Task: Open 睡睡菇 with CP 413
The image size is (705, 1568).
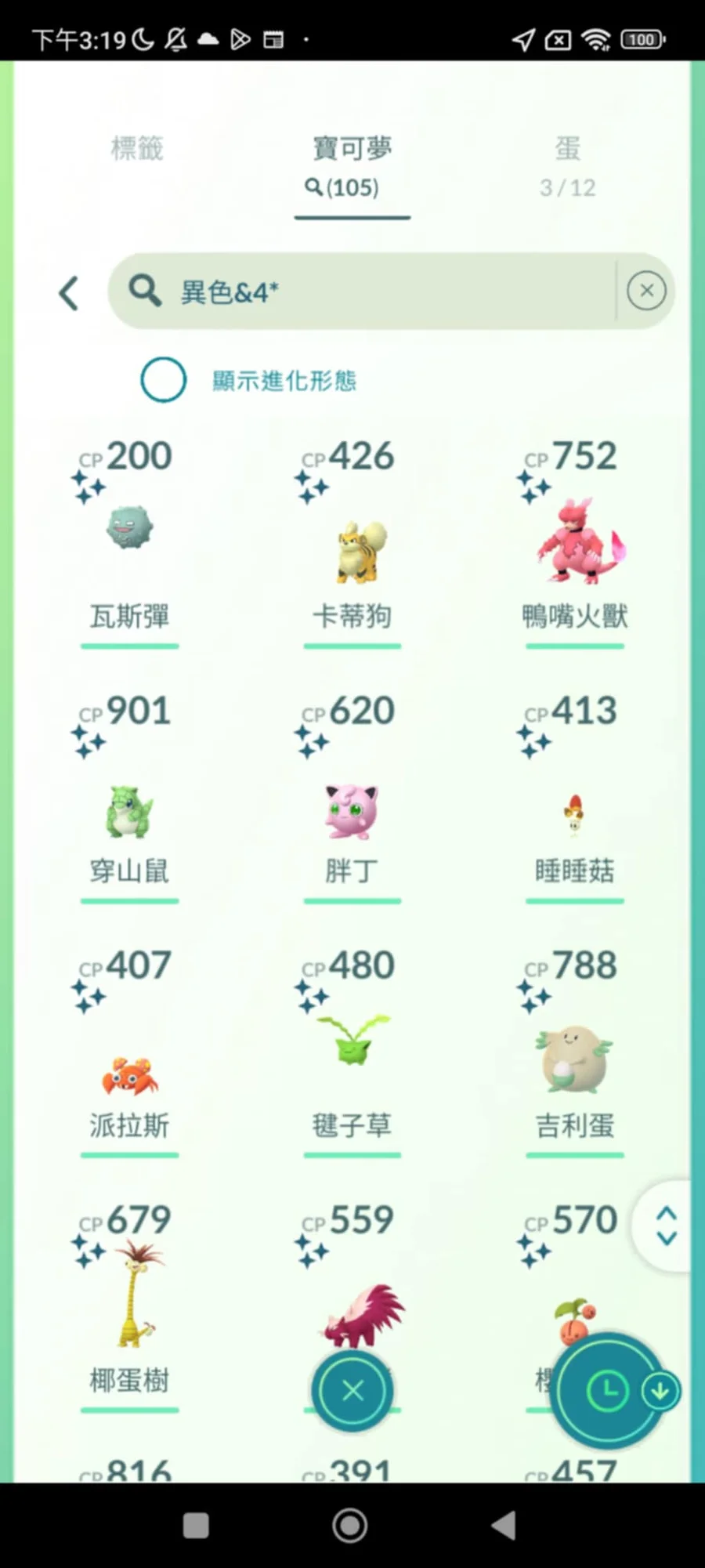Action: [574, 815]
